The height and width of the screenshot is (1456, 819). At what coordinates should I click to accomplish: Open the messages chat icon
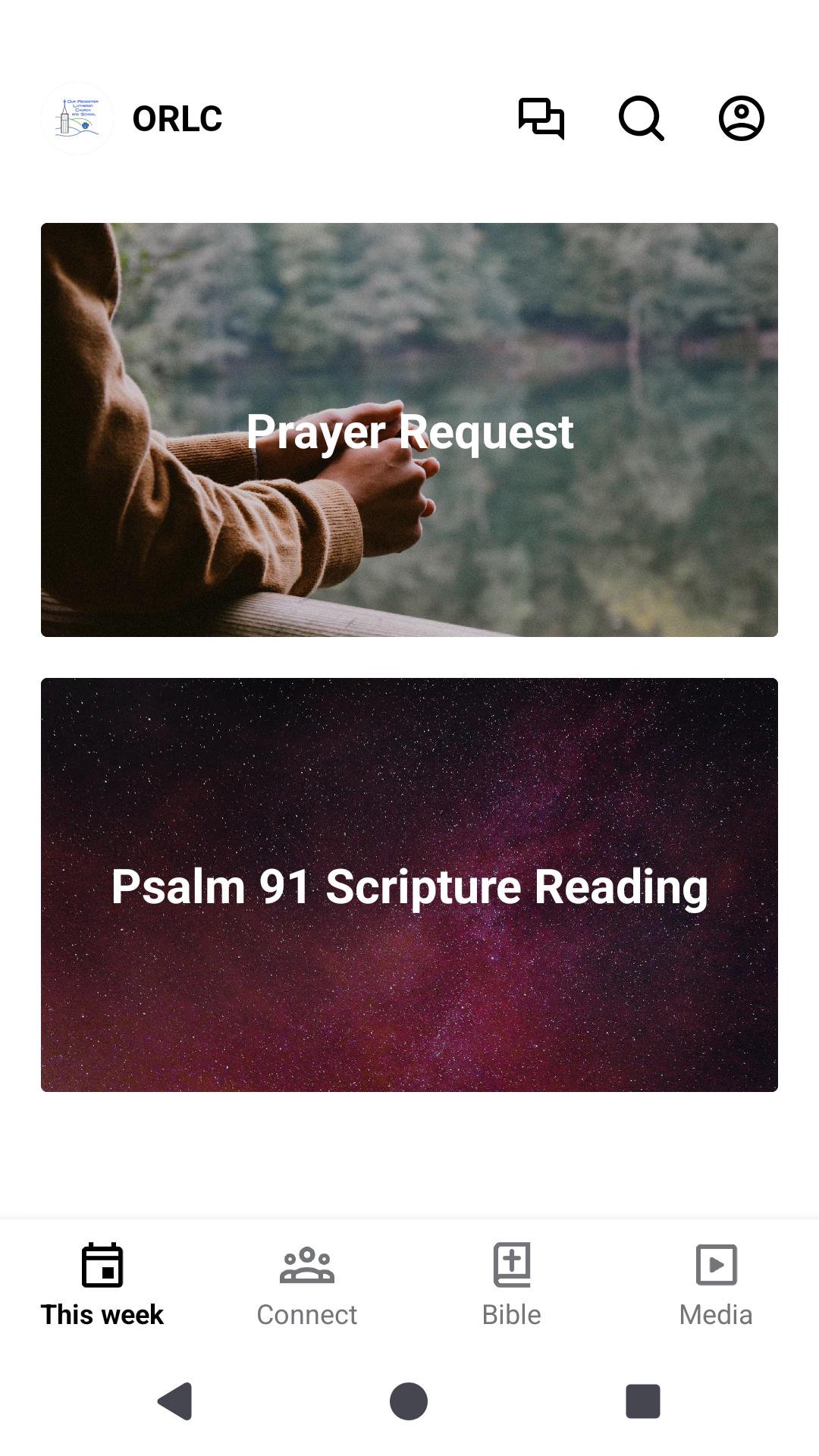[541, 118]
